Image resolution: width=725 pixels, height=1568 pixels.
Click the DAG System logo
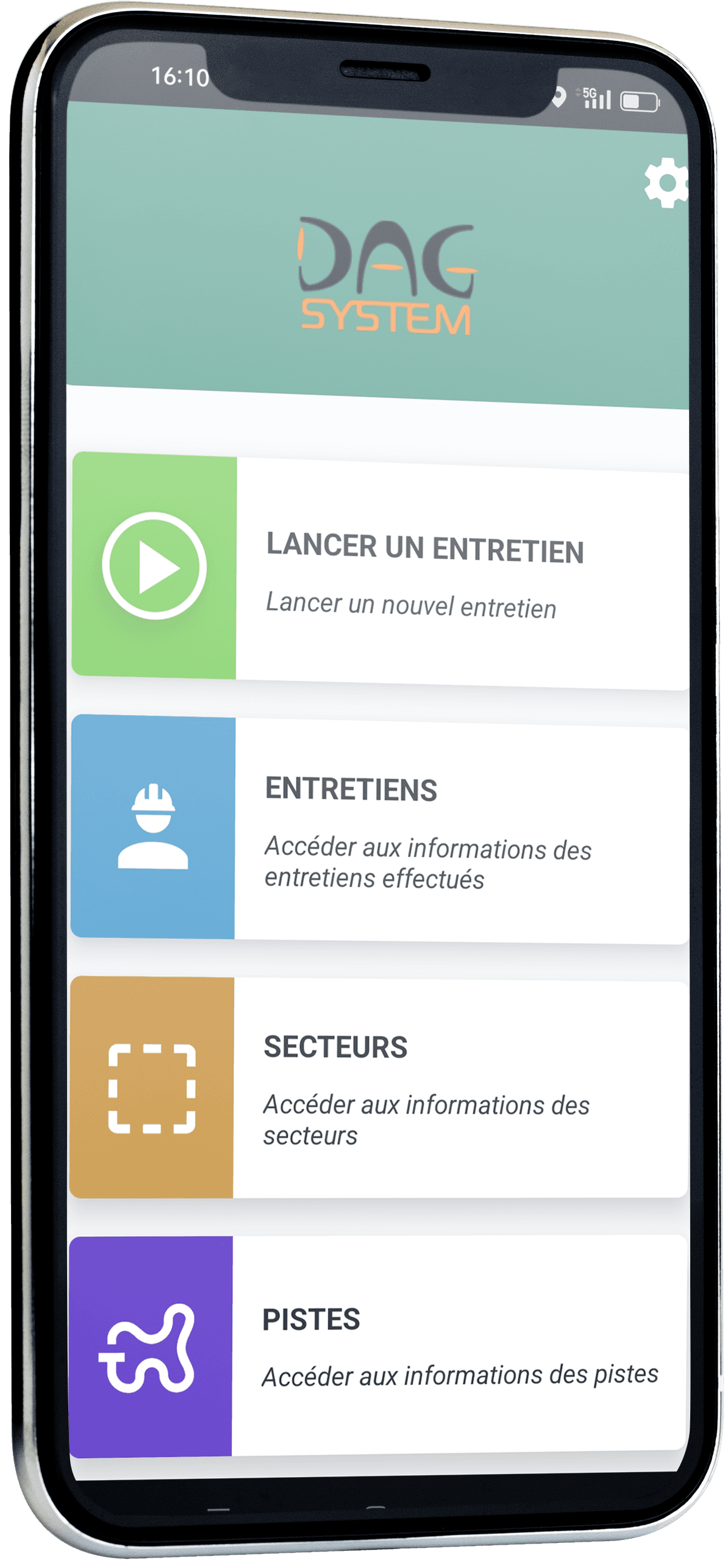pos(386,275)
